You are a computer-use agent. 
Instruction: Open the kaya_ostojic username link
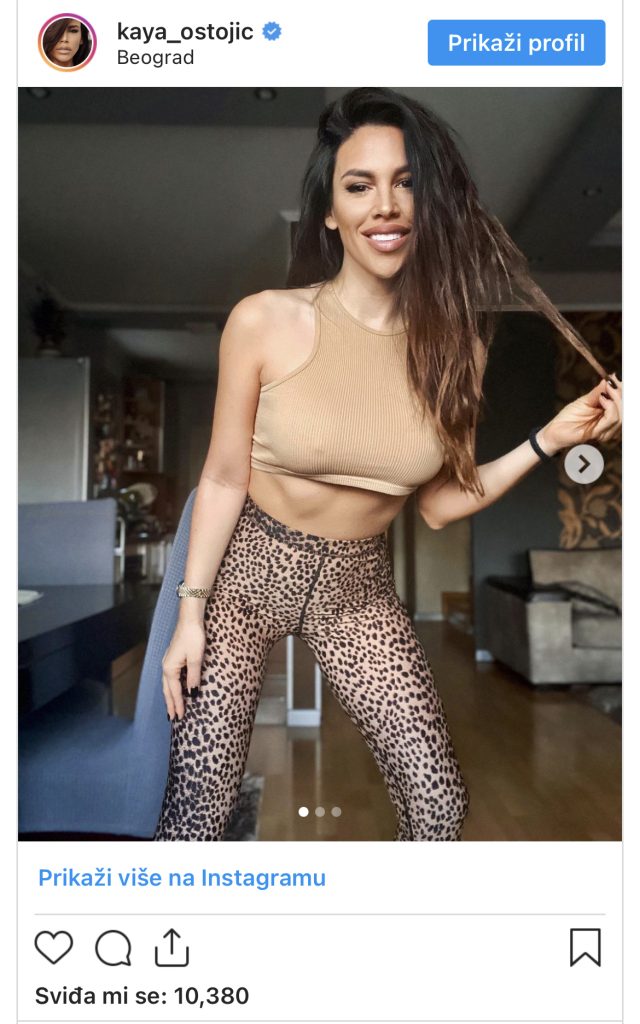click(186, 31)
